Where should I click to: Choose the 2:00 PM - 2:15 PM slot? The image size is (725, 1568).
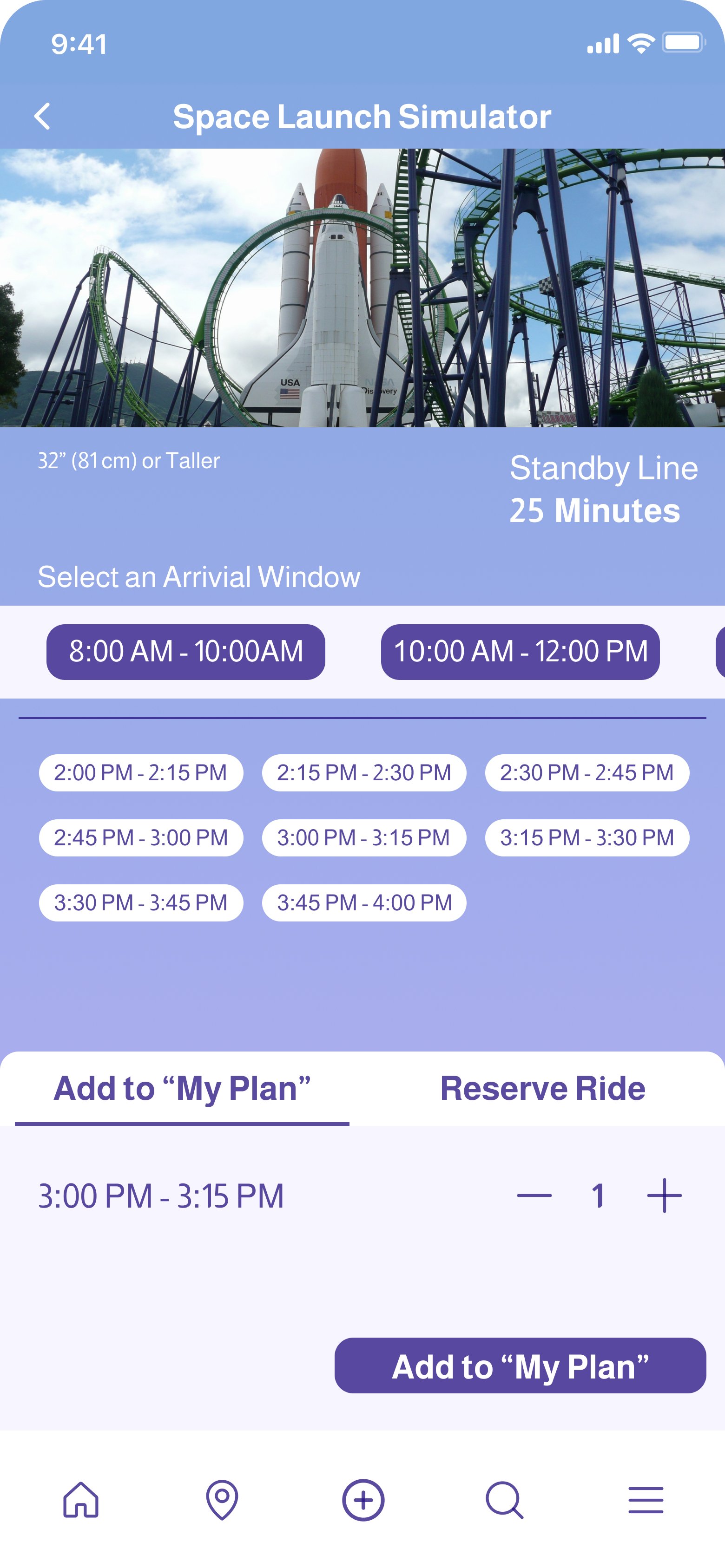click(141, 772)
